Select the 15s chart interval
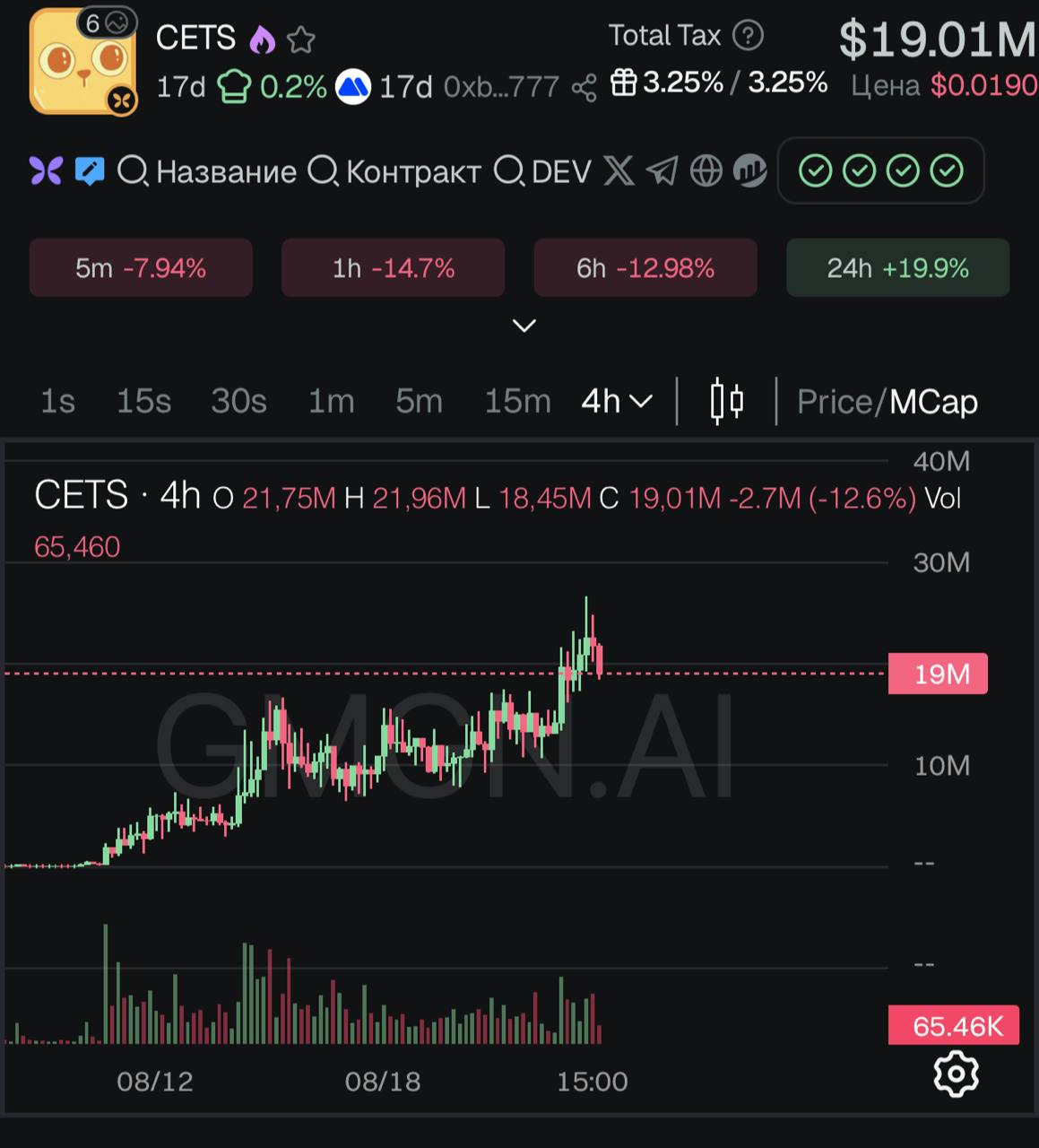Viewport: 1039px width, 1148px height. (143, 401)
